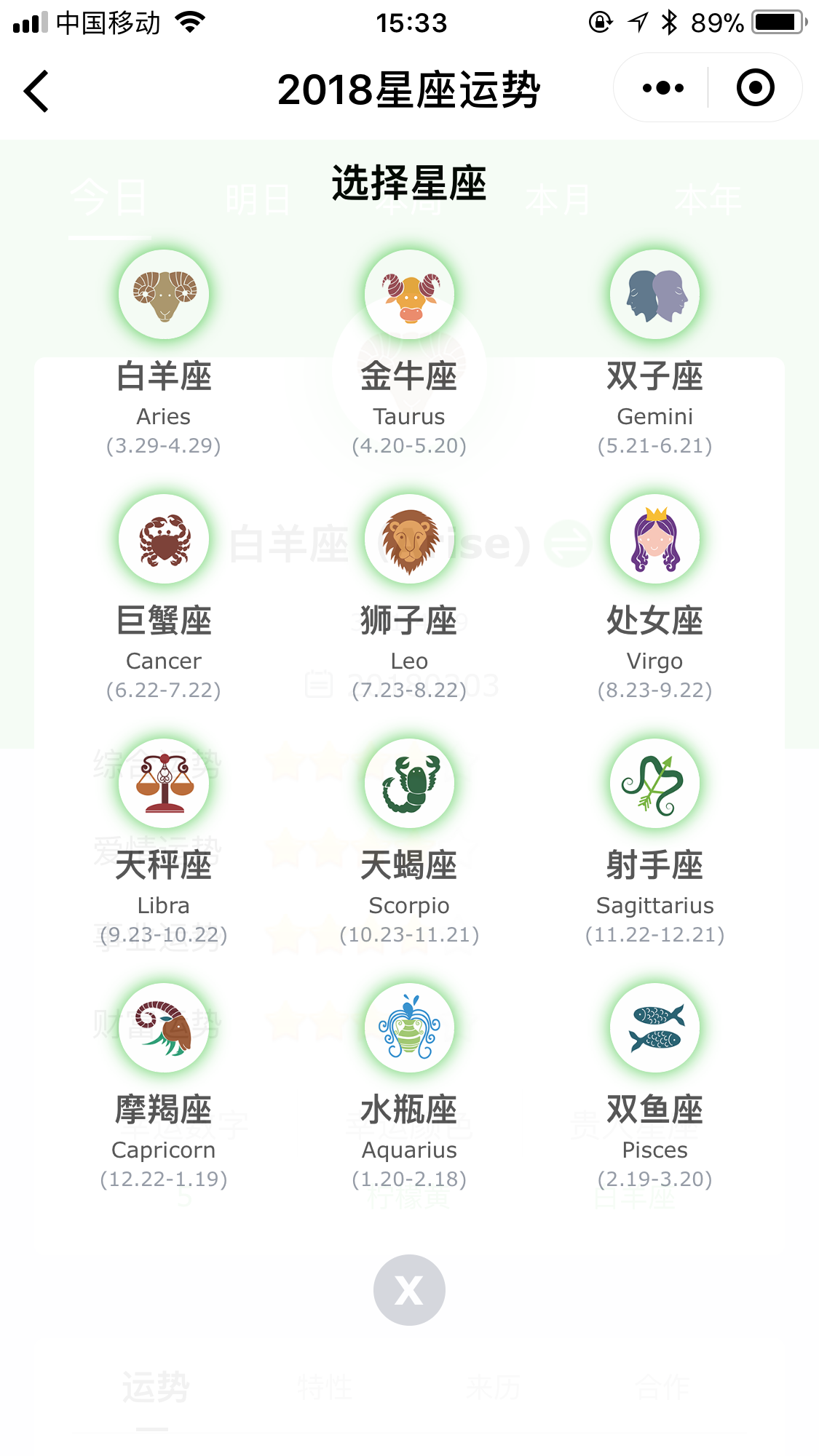Open the mini program overflow menu
Image resolution: width=819 pixels, height=1456 pixels.
[x=662, y=88]
